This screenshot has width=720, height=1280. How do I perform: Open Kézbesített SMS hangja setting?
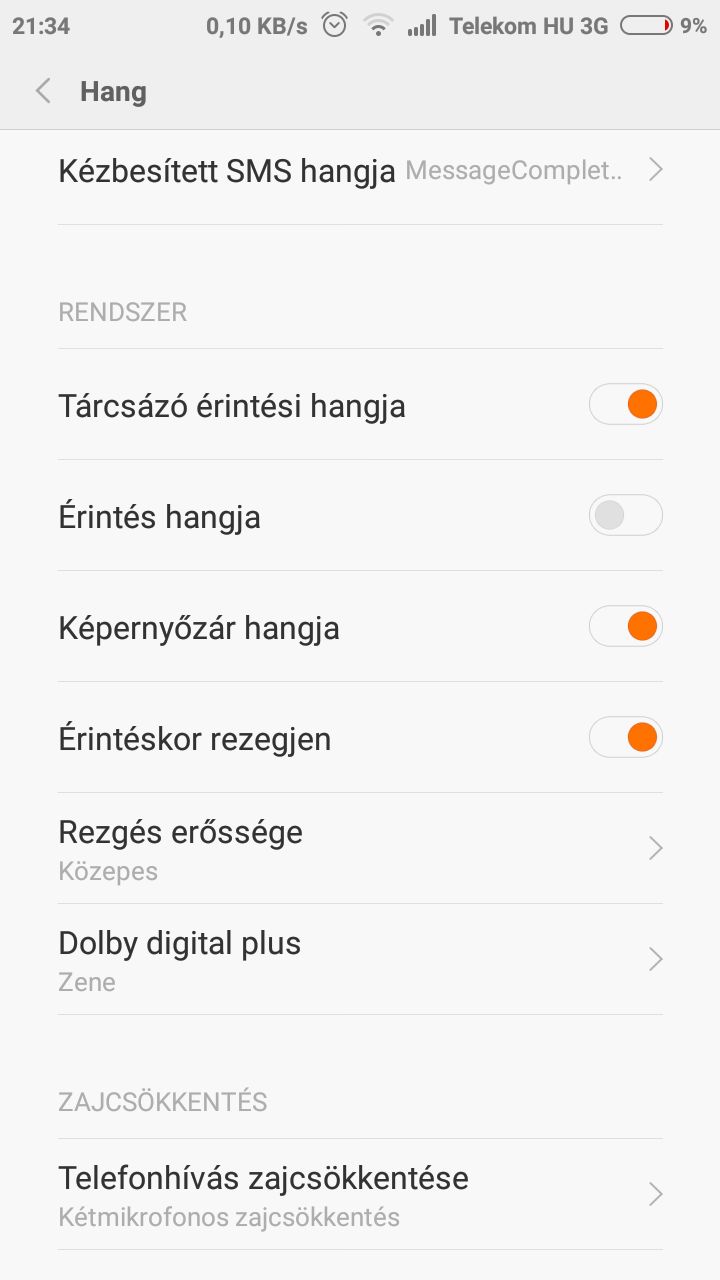(360, 171)
